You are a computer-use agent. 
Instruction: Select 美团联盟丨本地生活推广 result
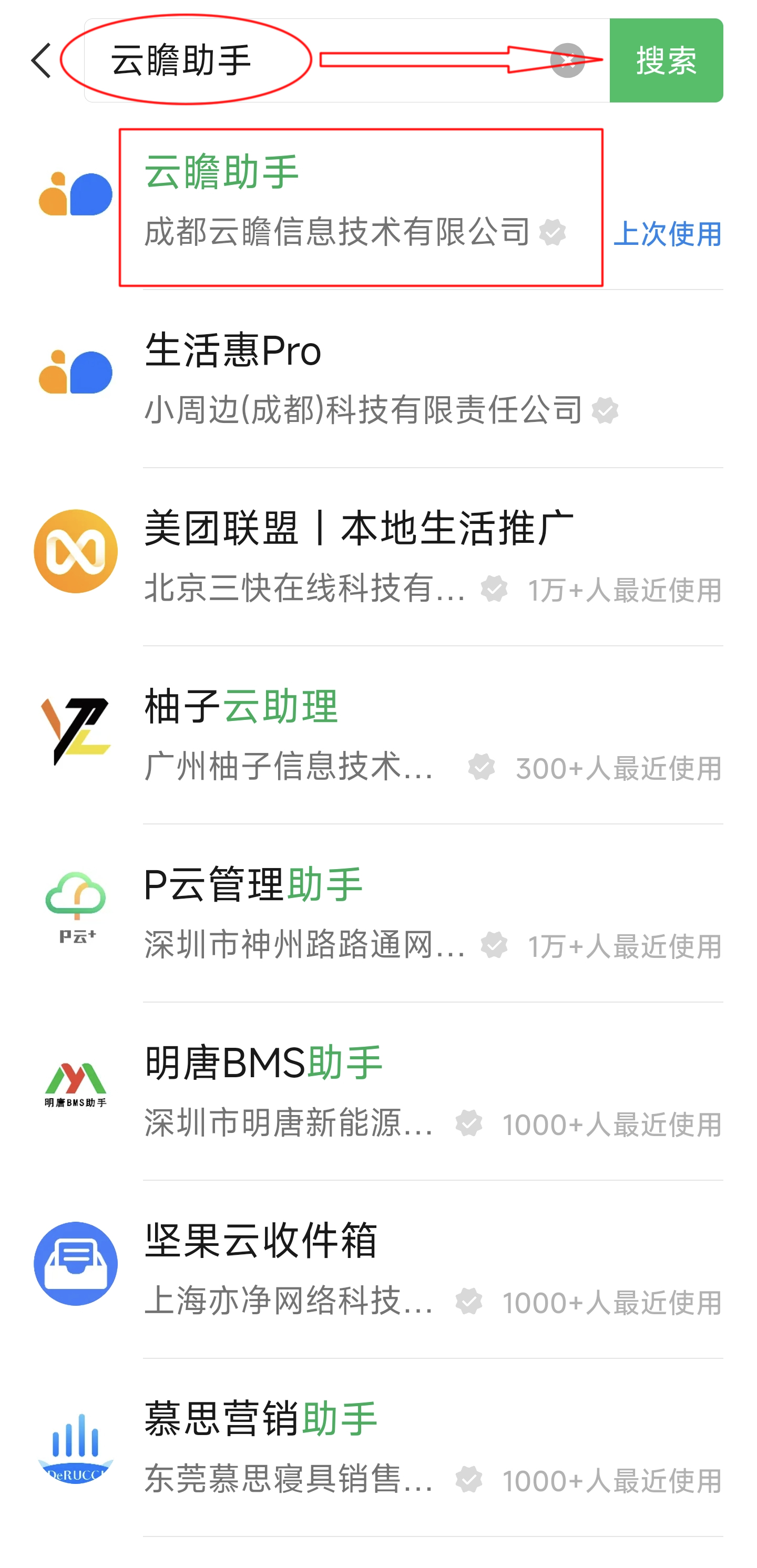click(377, 556)
